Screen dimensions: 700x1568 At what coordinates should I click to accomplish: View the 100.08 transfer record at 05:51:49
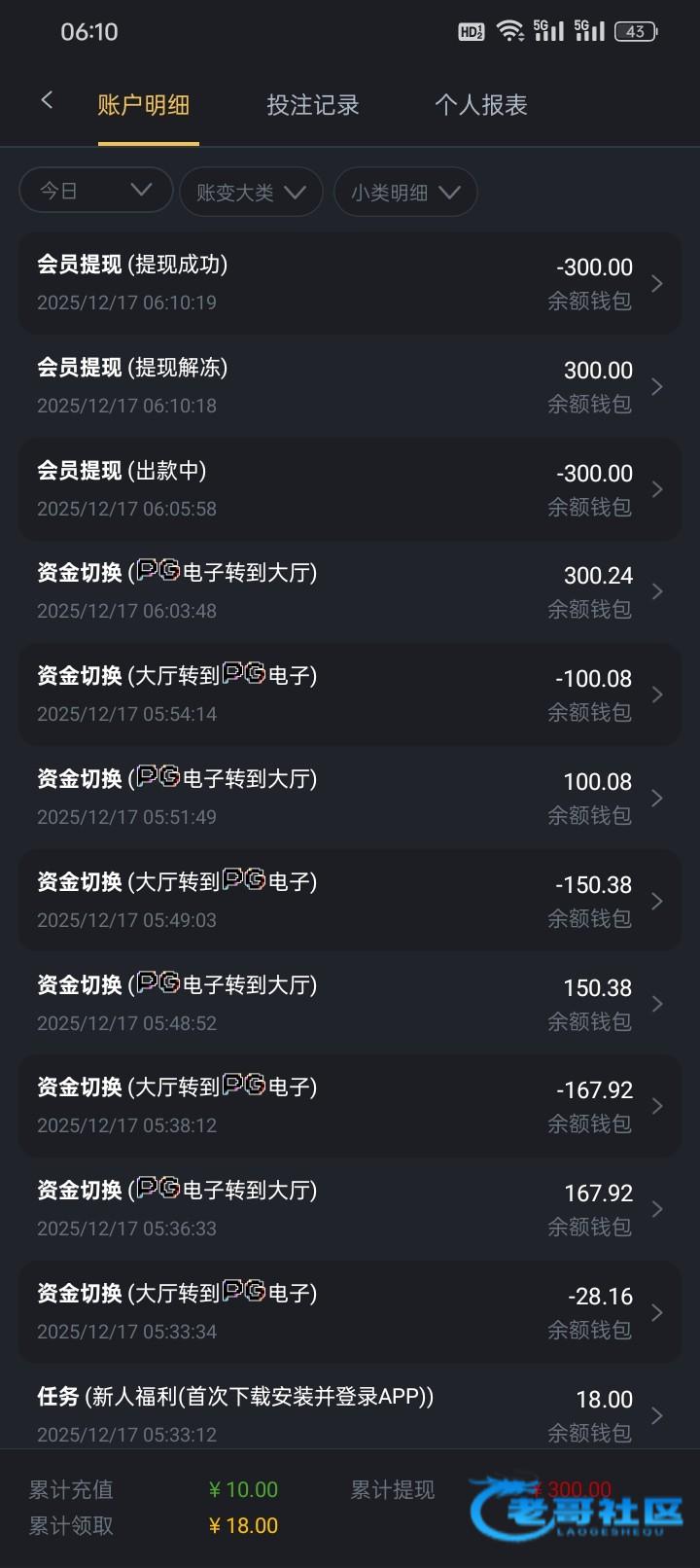349,798
